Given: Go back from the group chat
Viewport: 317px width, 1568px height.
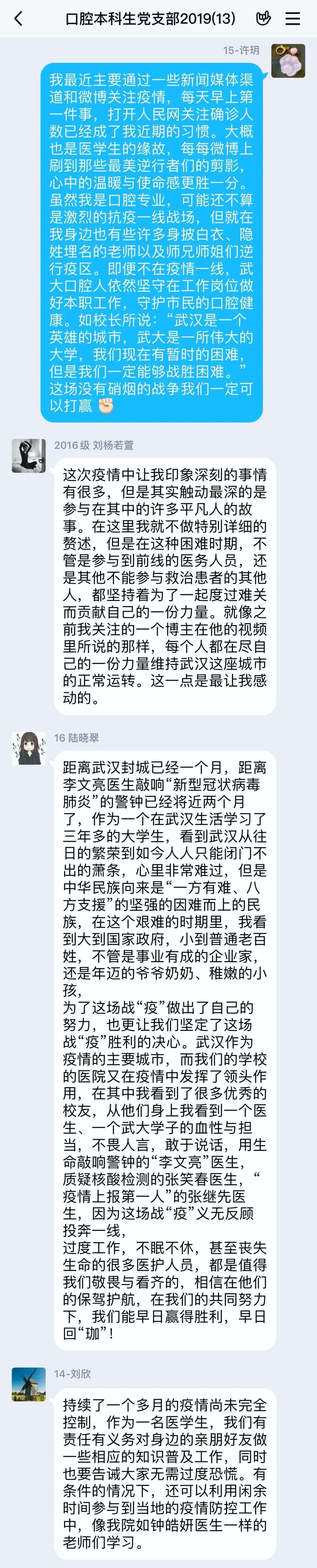Looking at the screenshot, I should (18, 19).
